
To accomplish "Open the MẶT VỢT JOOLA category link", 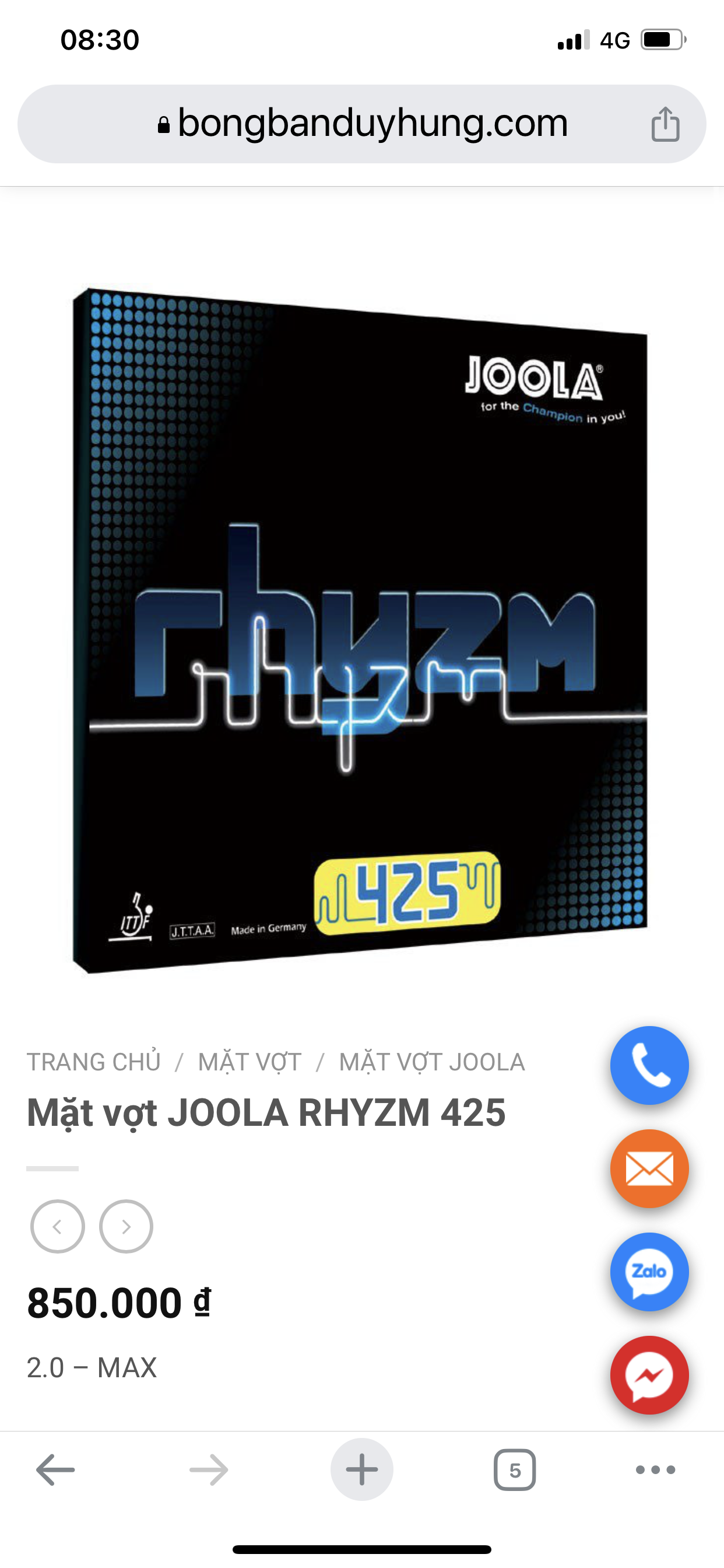I will point(431,1062).
